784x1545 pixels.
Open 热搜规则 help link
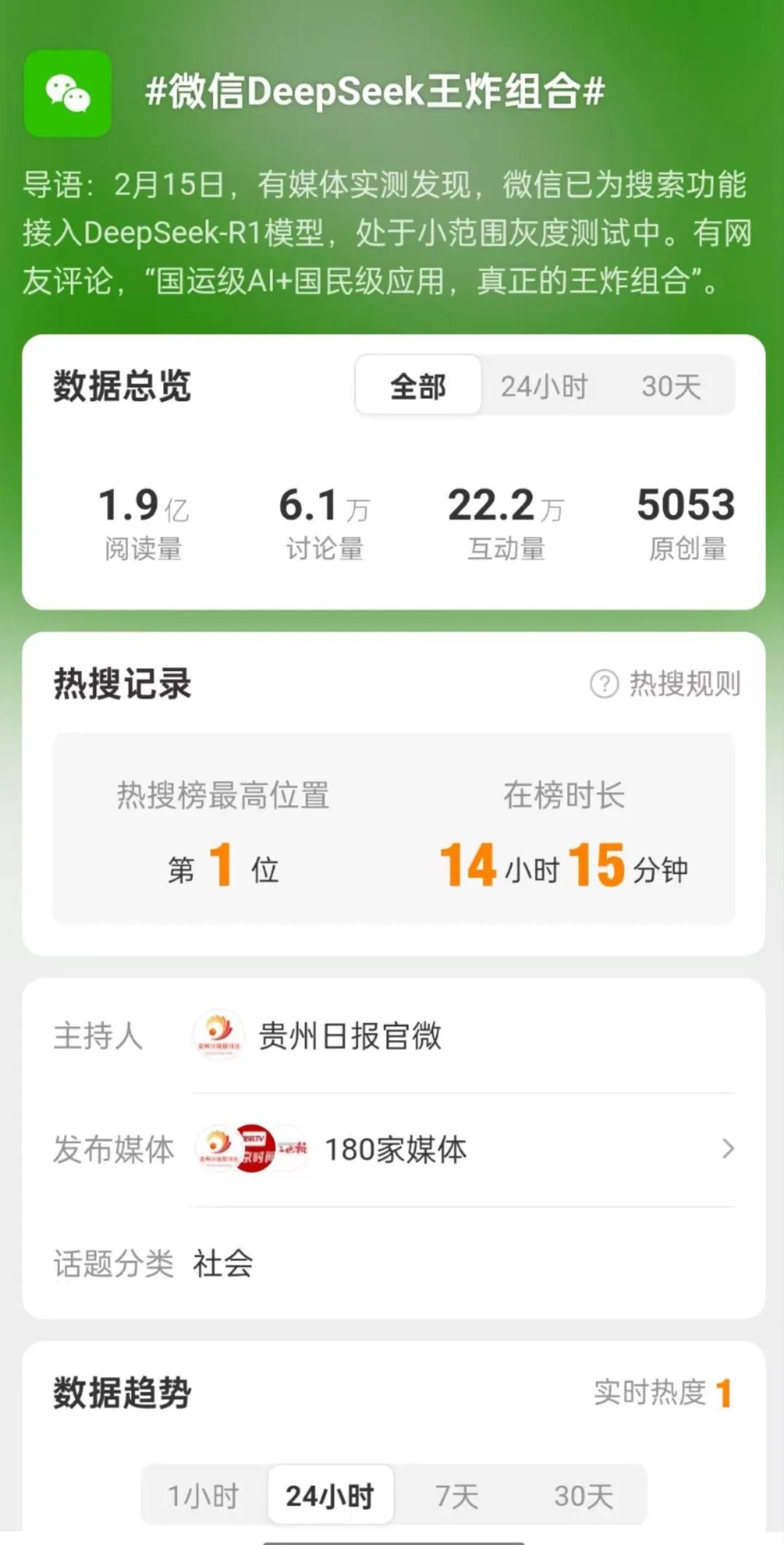click(x=666, y=684)
